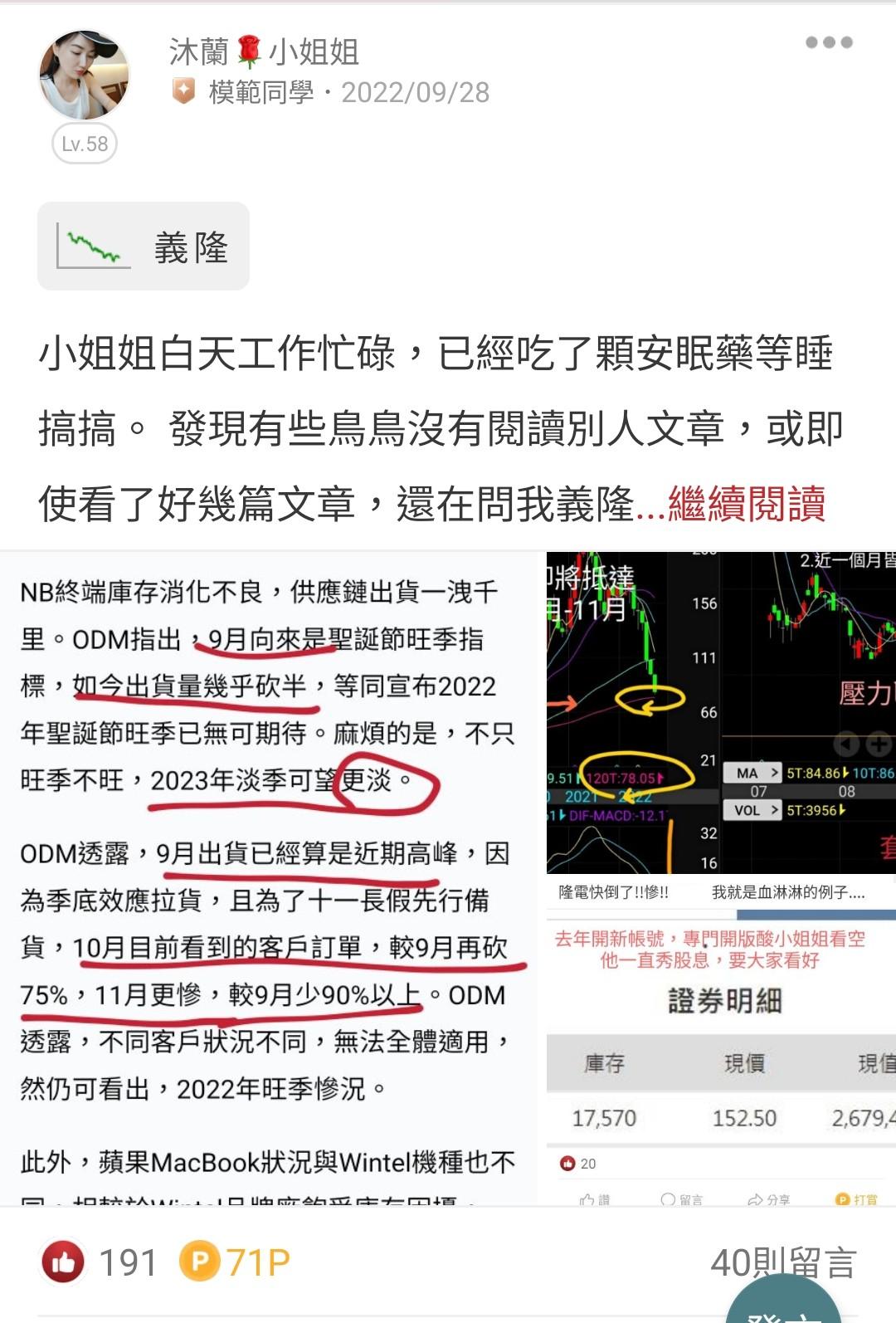This screenshot has height=1323, width=896.
Task: Expand the post via 繼續閱讀
Action: [x=747, y=504]
